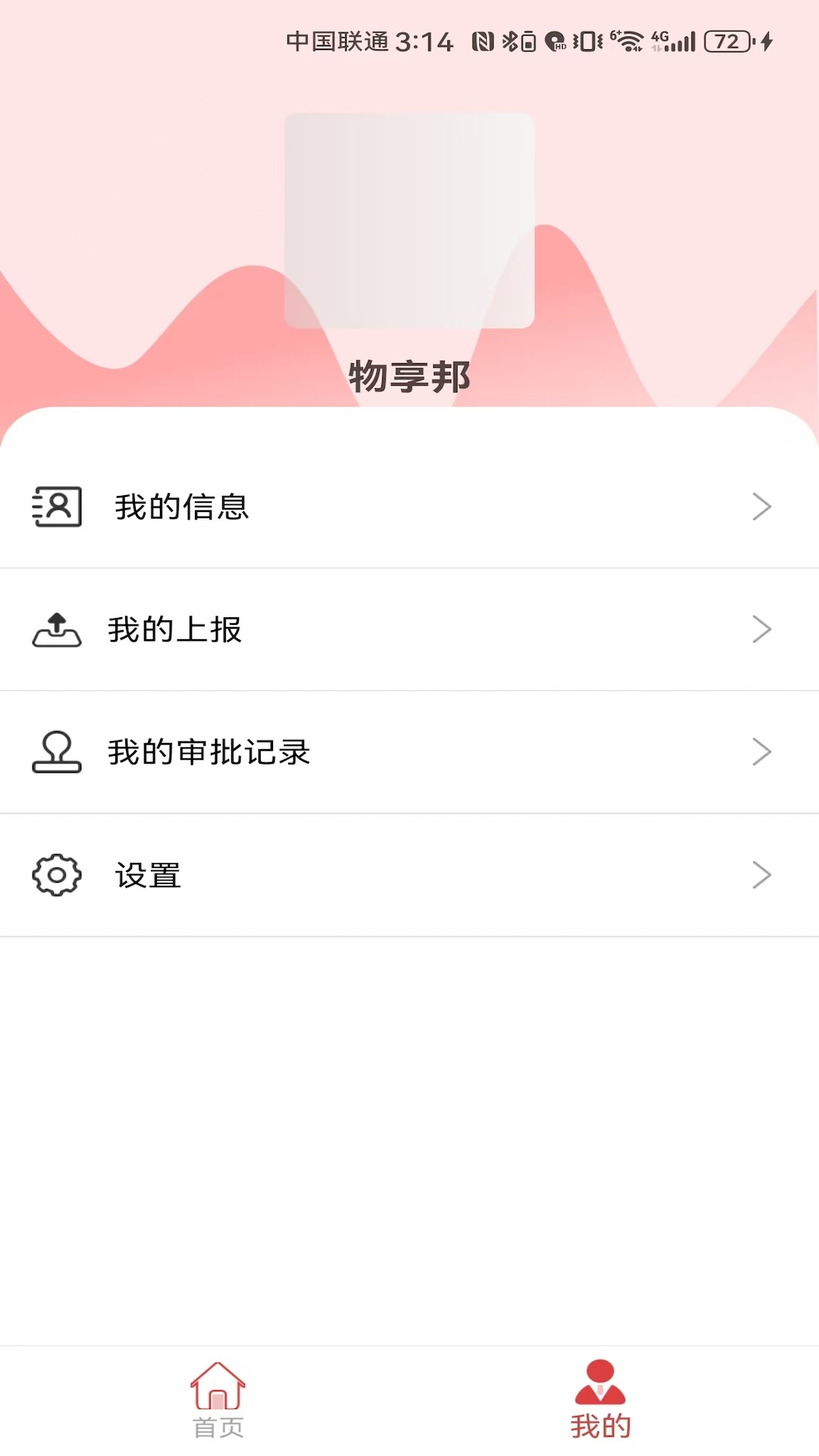Select the 我的信息 contact card icon
The image size is (819, 1456).
tap(57, 507)
